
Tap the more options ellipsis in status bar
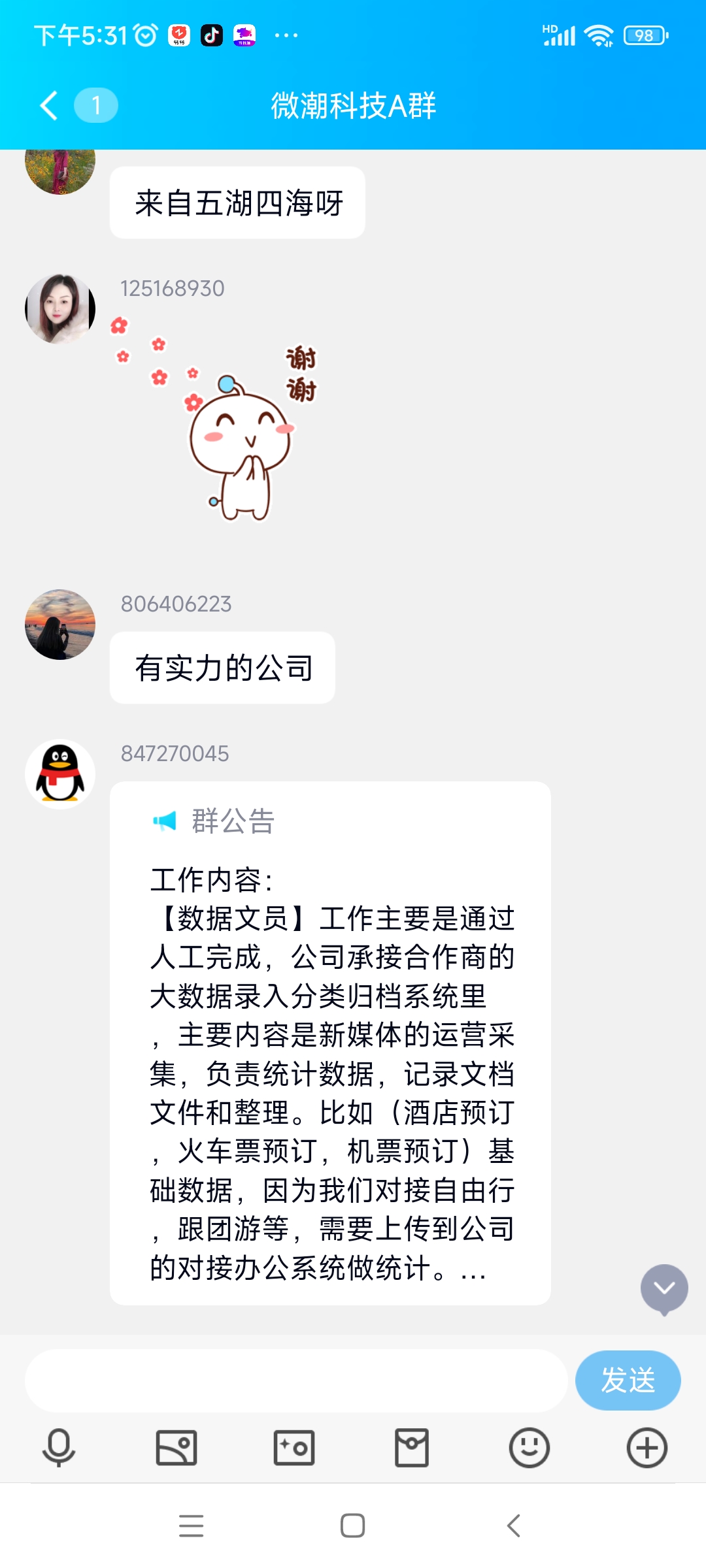(x=286, y=36)
